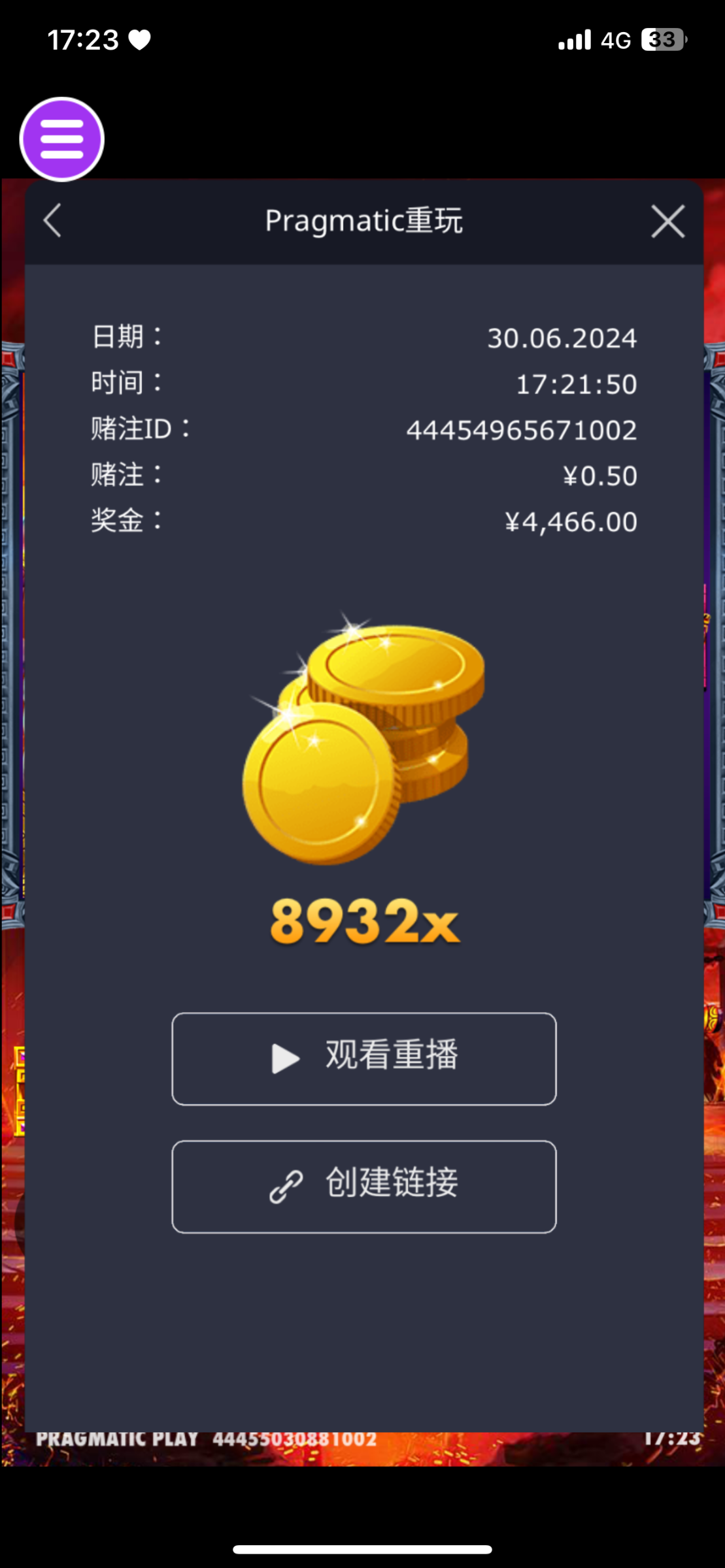Viewport: 725px width, 1568px height.
Task: Go back from the Pragmatic重玩 panel
Action: (x=52, y=221)
